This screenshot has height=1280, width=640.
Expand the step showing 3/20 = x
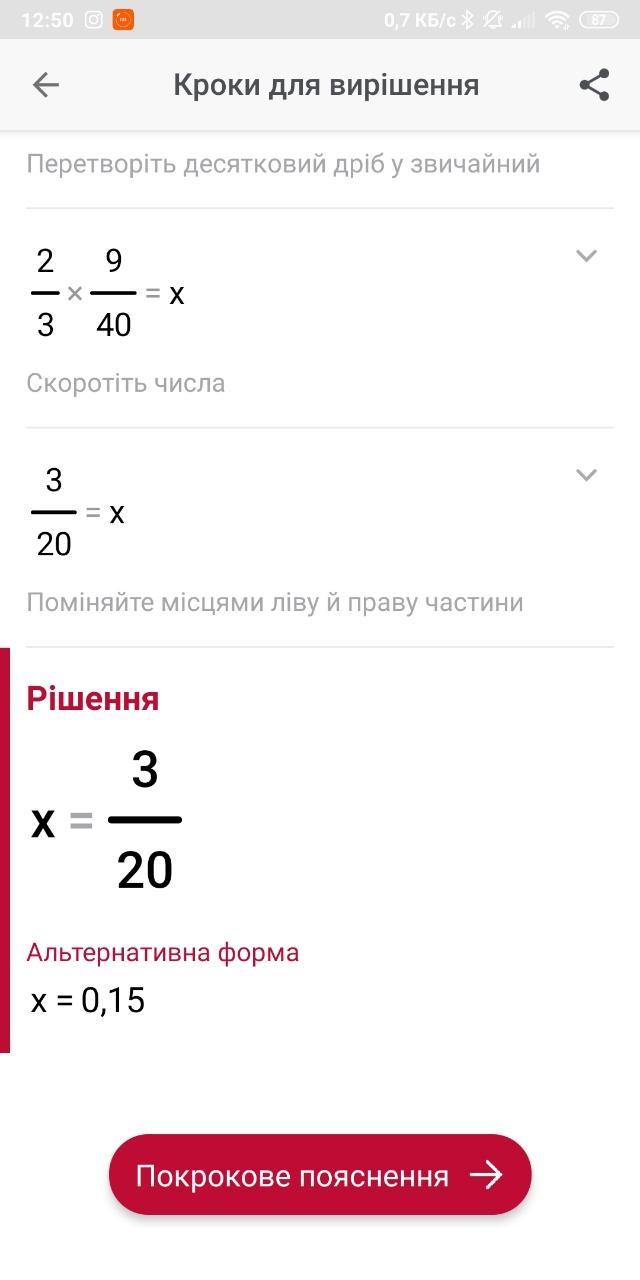(586, 475)
